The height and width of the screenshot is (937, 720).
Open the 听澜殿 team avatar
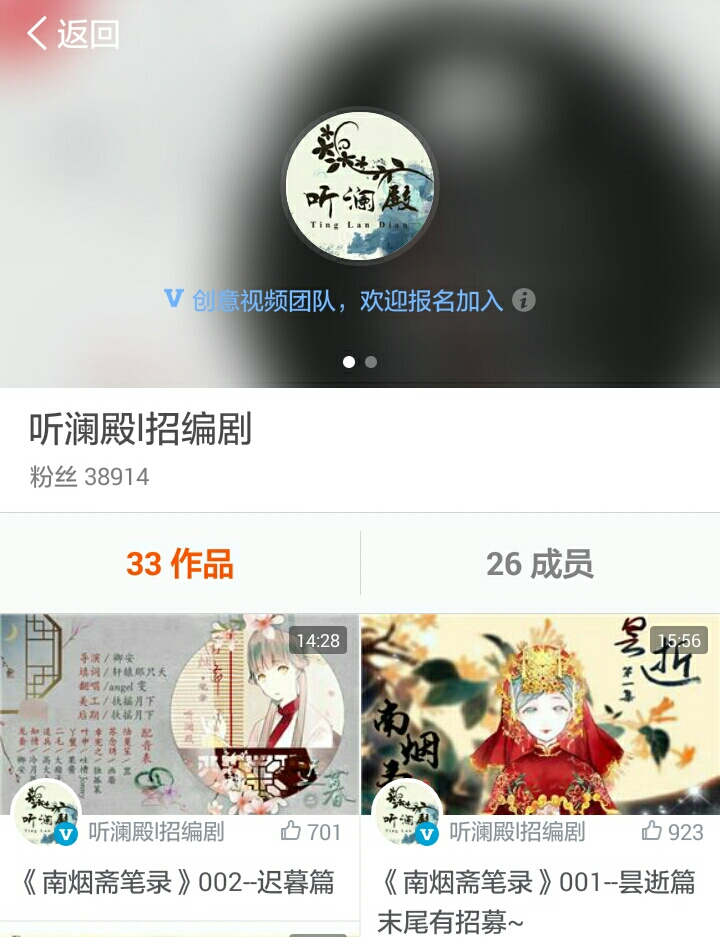[x=360, y=187]
